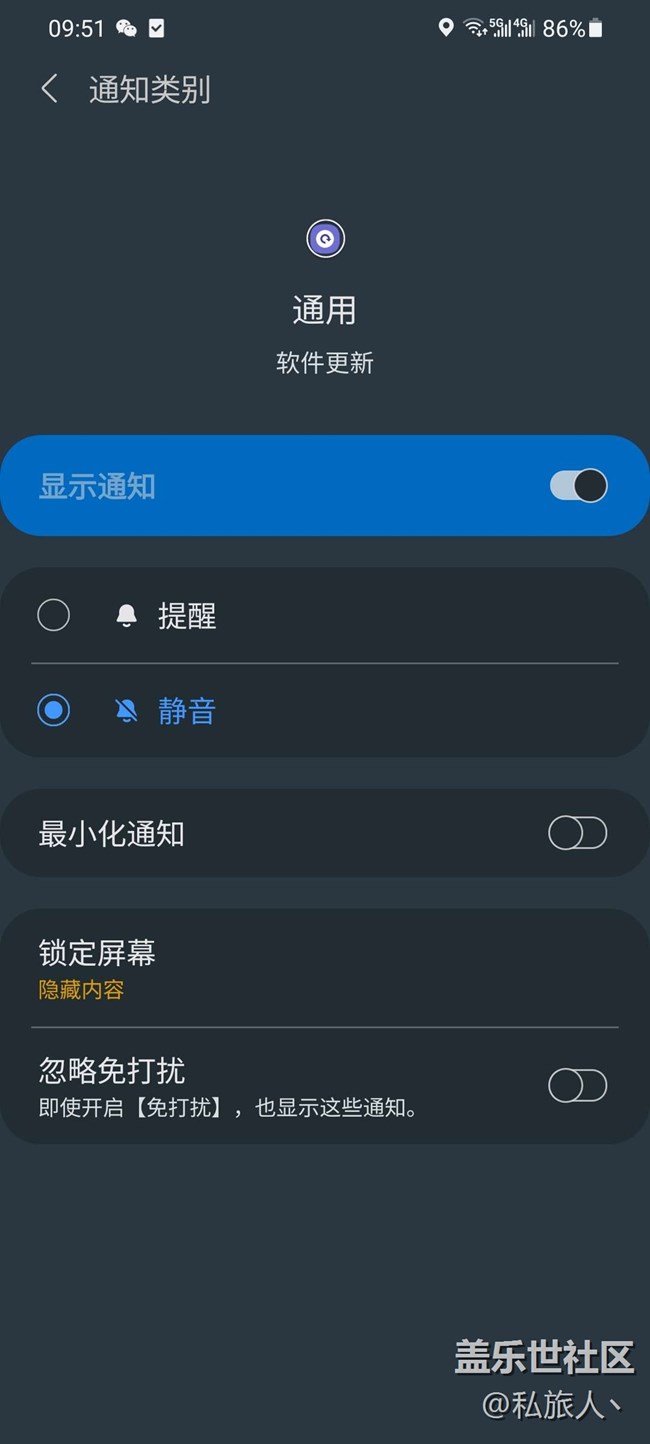Viewport: 650px width, 1444px height.
Task: Choose the 静音 silent option
Action: tap(54, 710)
